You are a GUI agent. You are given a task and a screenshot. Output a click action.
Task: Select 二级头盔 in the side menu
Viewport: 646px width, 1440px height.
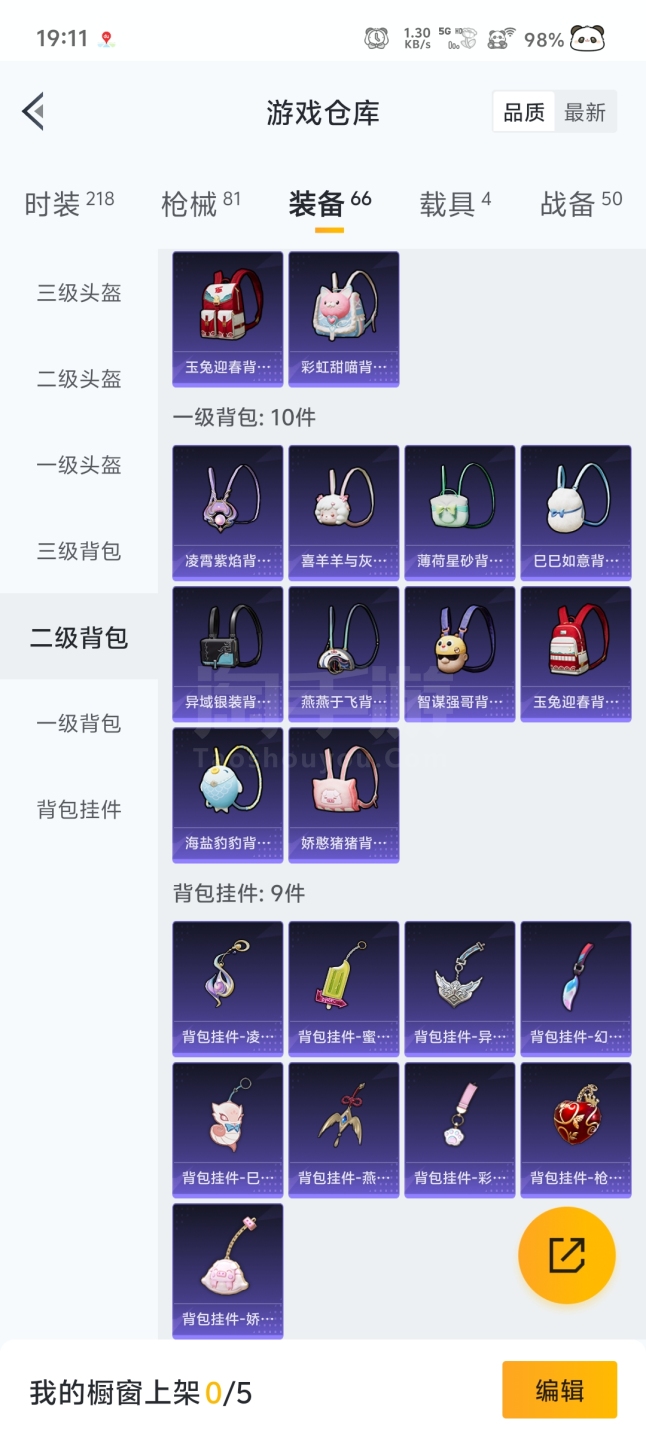(79, 379)
